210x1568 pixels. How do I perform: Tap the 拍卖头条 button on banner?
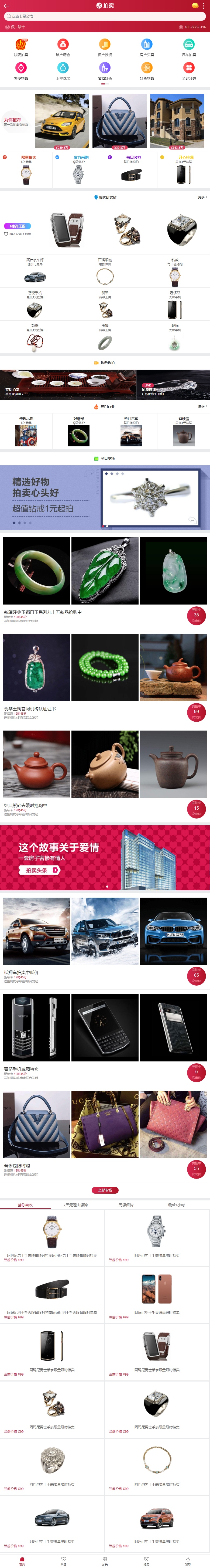point(39,870)
